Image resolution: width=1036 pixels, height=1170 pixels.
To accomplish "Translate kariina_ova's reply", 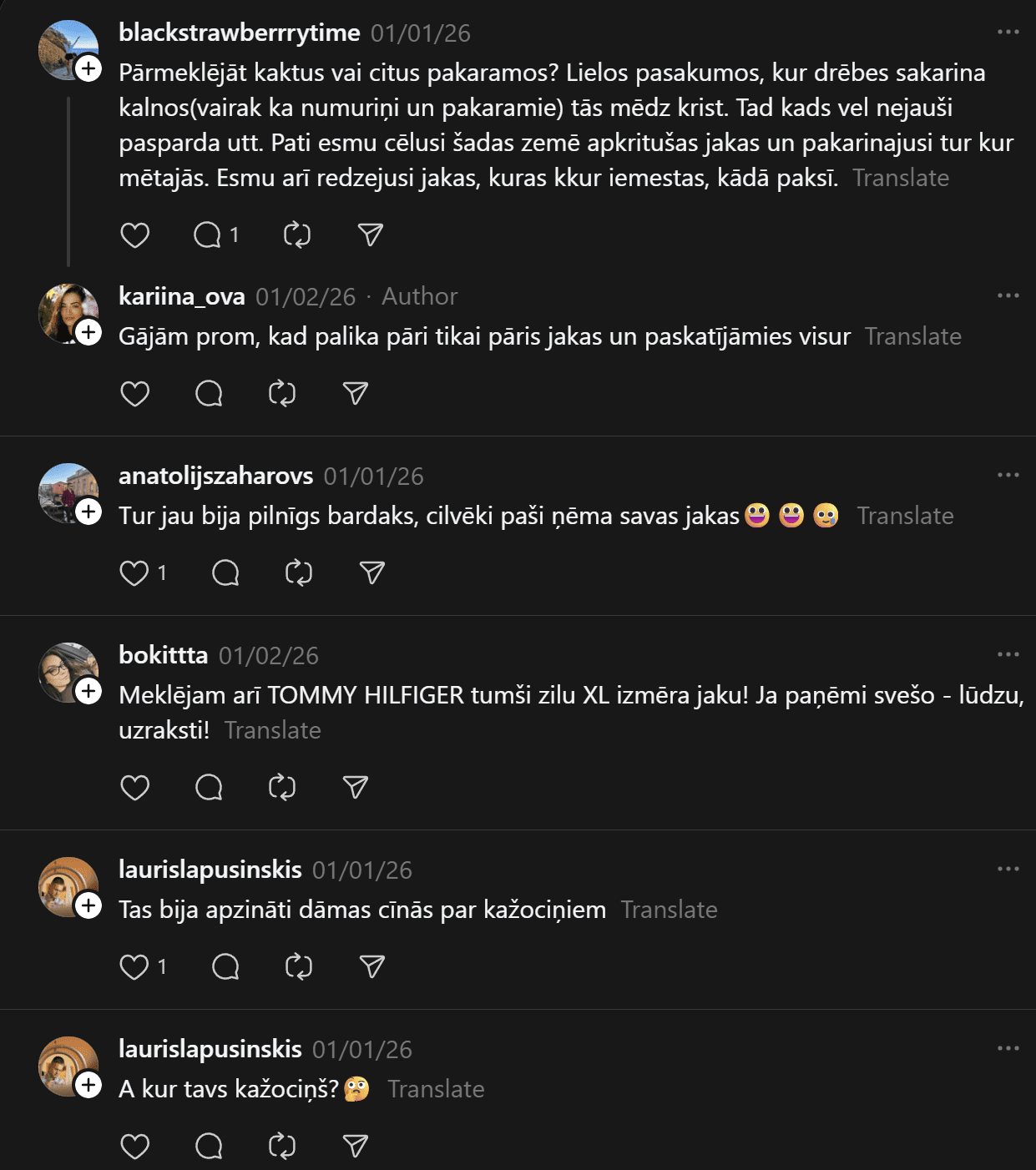I will (912, 336).
